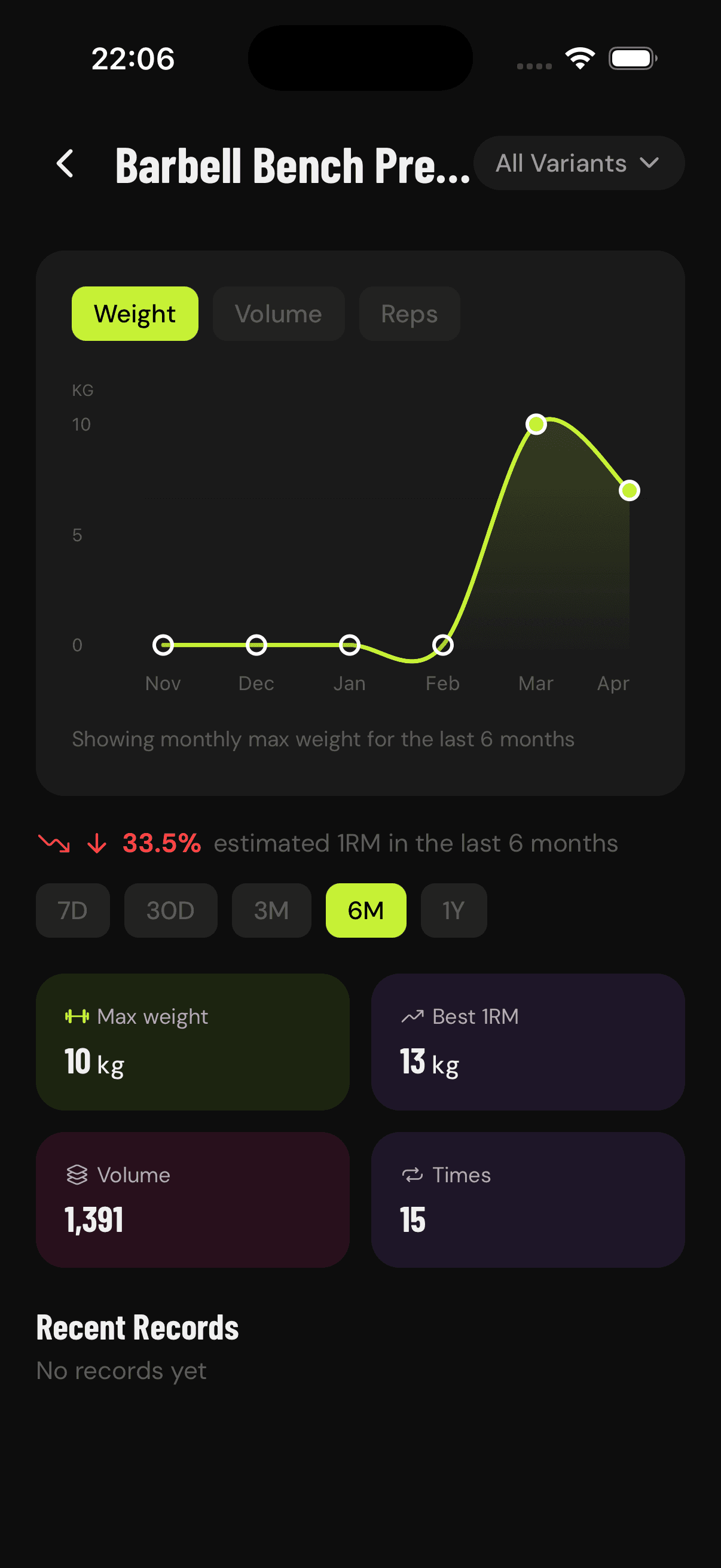
Task: Select the 7D time range
Action: click(72, 910)
